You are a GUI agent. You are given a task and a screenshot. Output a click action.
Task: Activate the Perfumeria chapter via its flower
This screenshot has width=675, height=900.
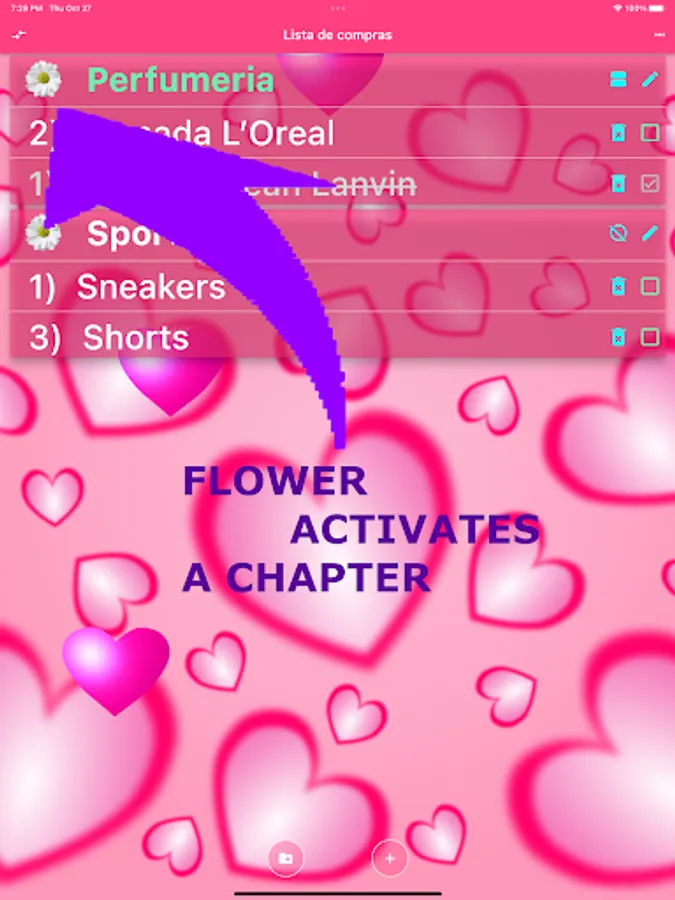(x=43, y=79)
